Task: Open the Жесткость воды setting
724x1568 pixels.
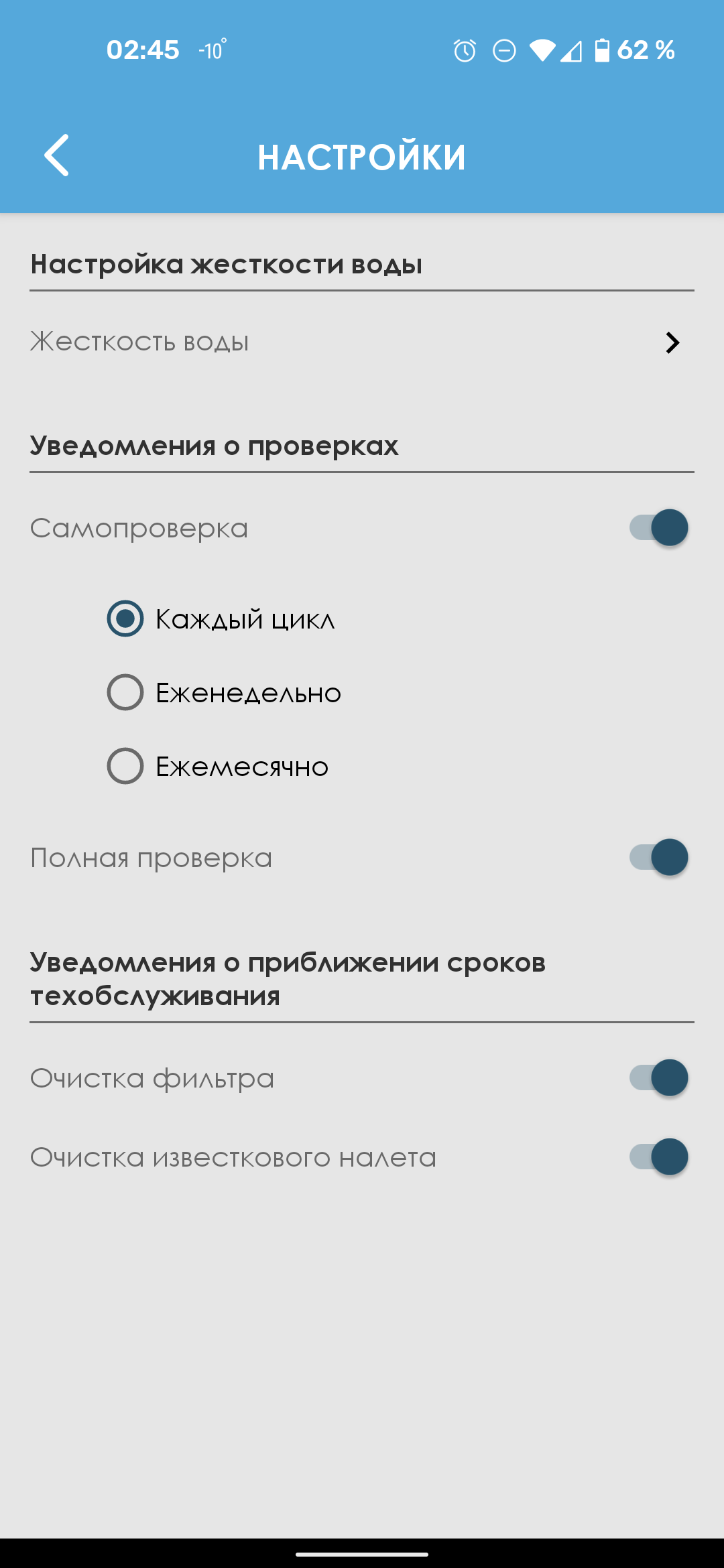Action: click(x=362, y=342)
